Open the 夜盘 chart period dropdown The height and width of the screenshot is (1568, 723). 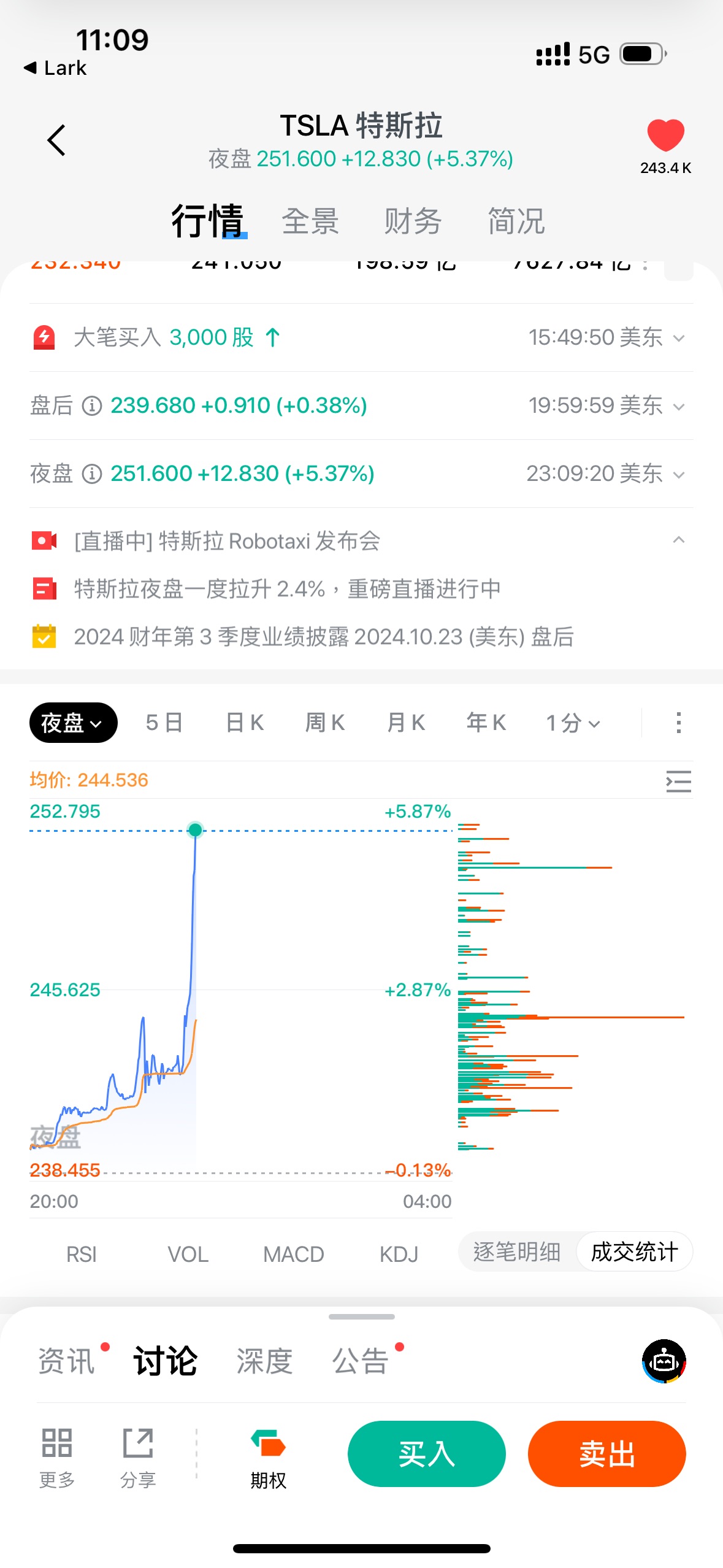(x=73, y=723)
